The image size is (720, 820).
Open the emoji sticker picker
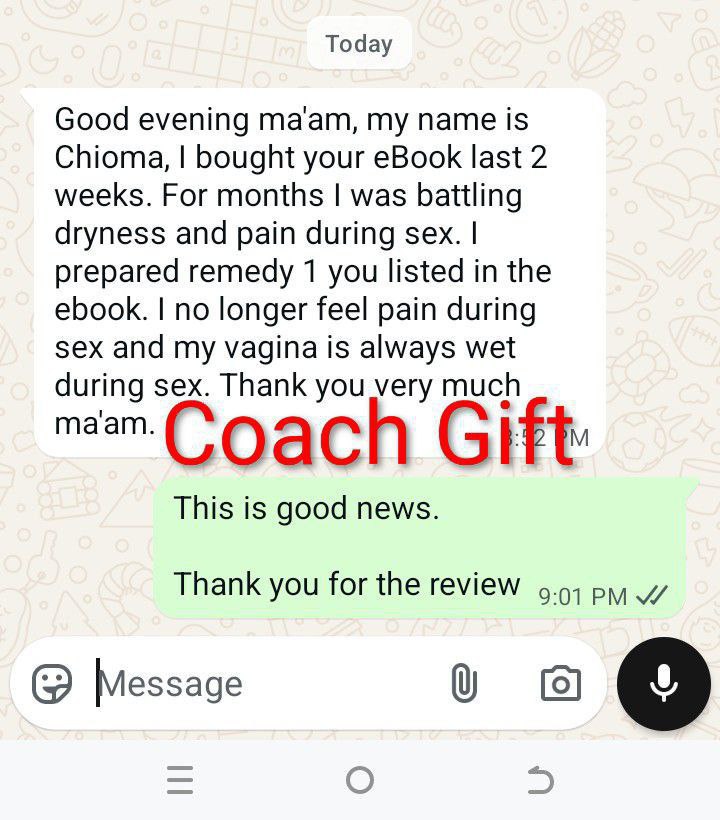pos(52,684)
